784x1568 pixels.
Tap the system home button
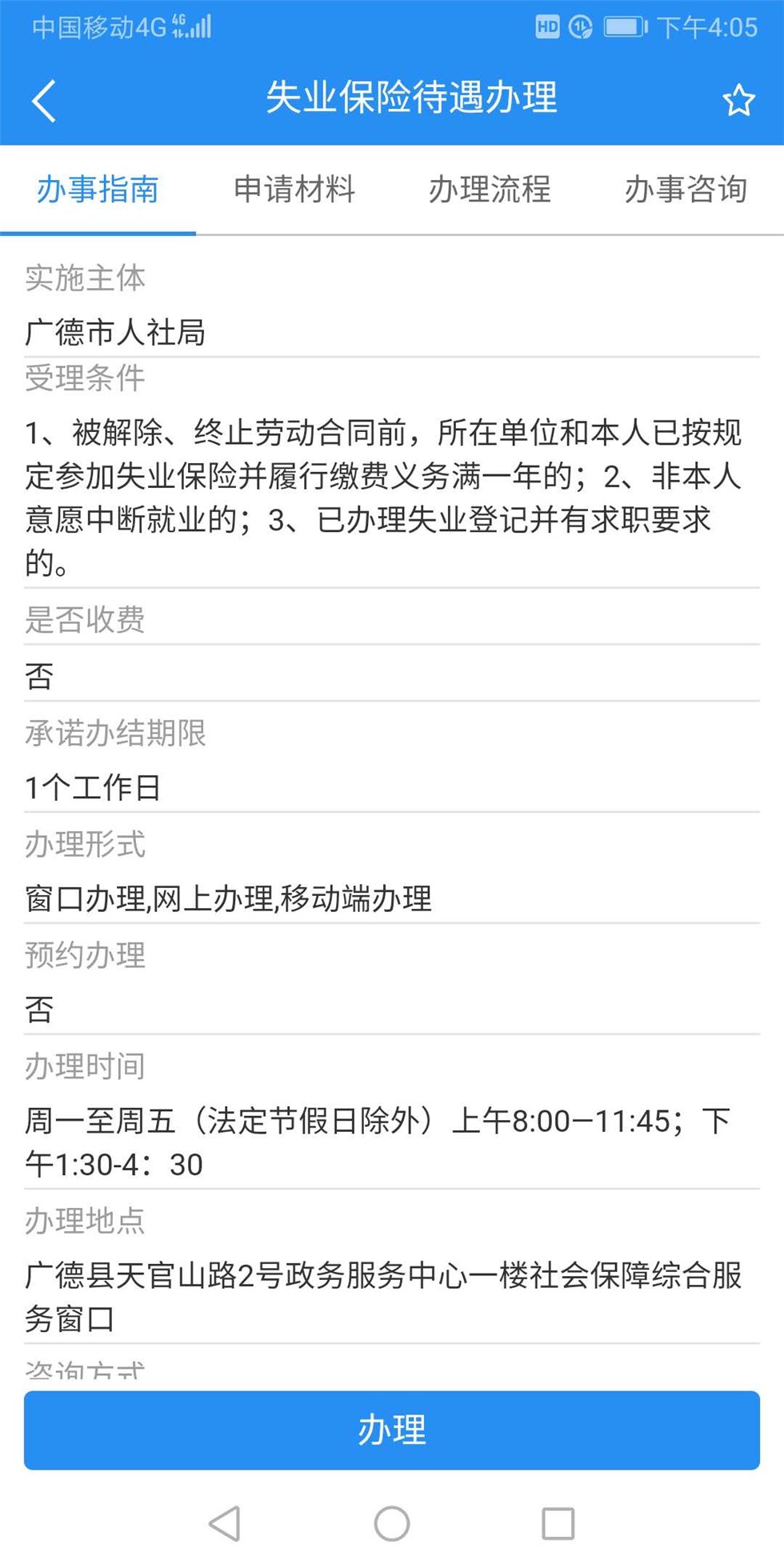pos(392,1523)
